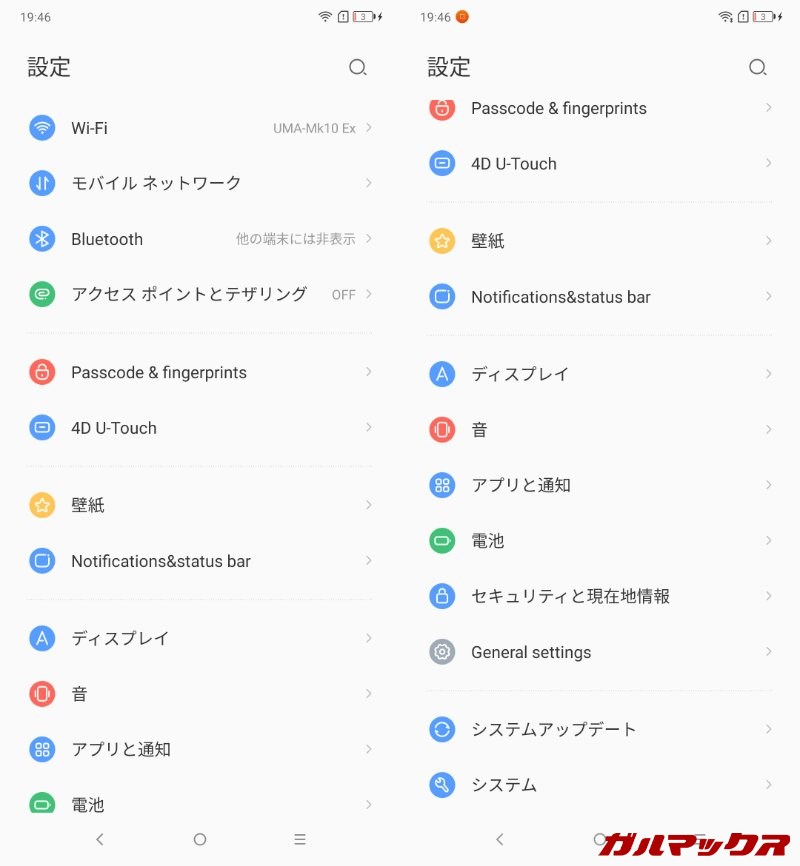Open search via the magnifier icon
This screenshot has height=866, width=800.
tap(358, 68)
